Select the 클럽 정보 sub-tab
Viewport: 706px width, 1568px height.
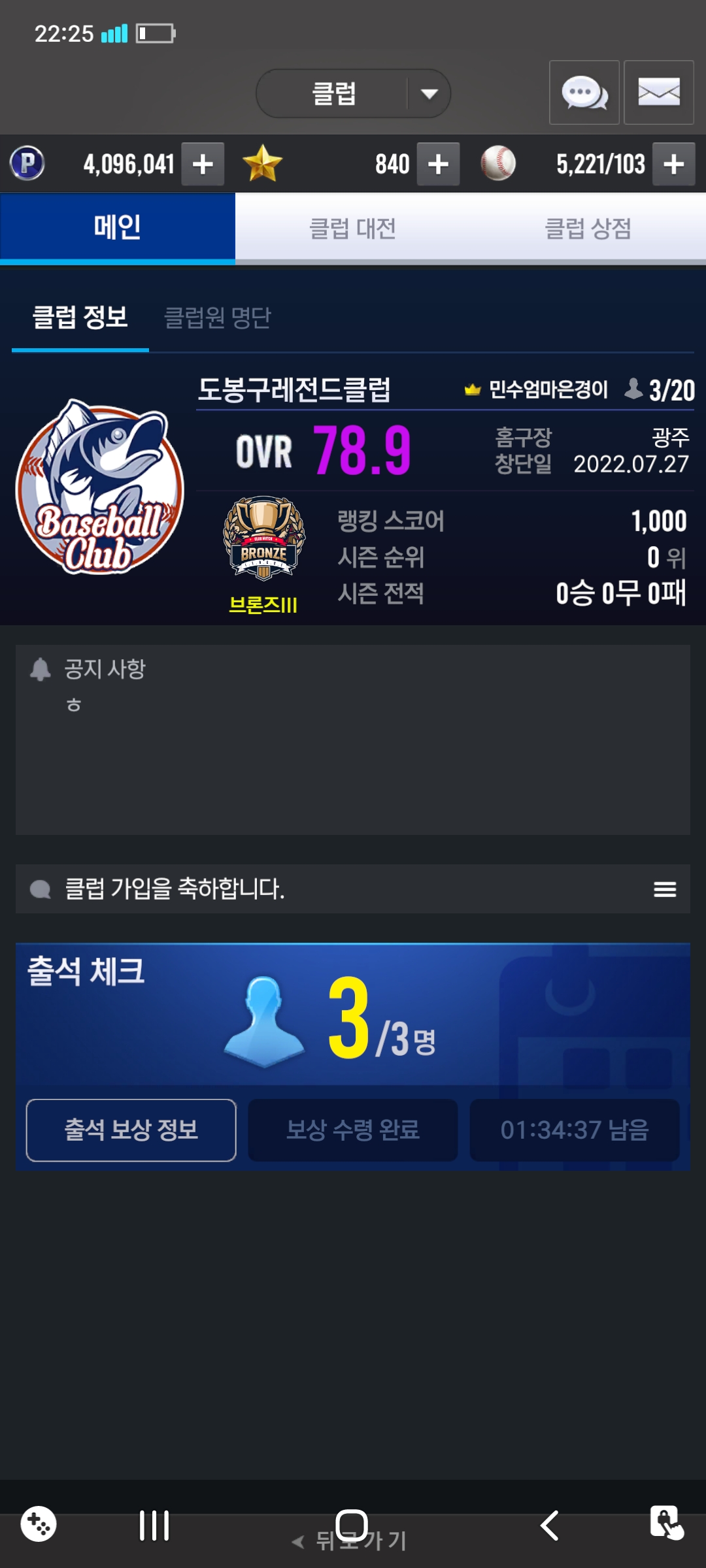click(80, 318)
